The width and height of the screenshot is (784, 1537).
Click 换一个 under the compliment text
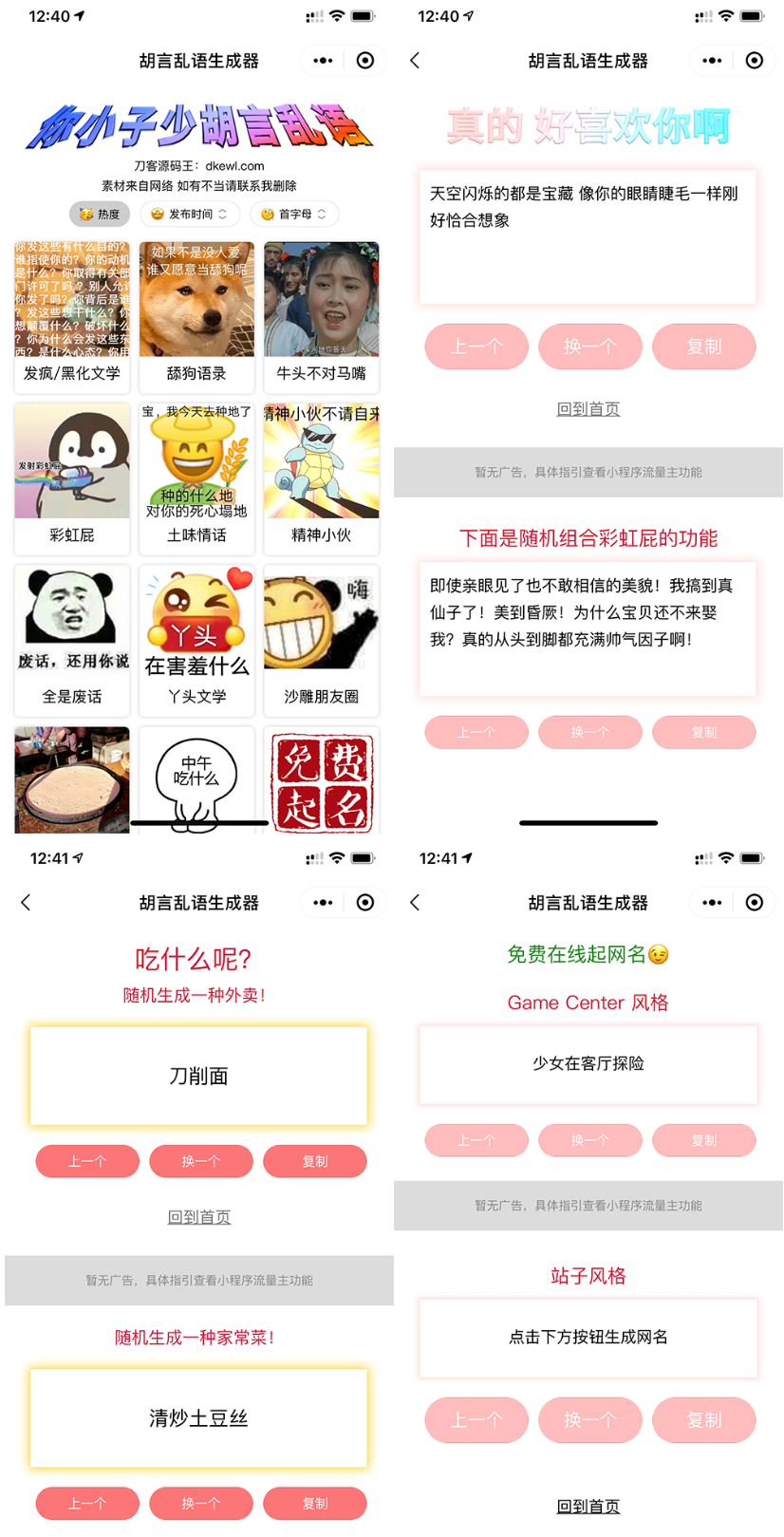pos(589,346)
